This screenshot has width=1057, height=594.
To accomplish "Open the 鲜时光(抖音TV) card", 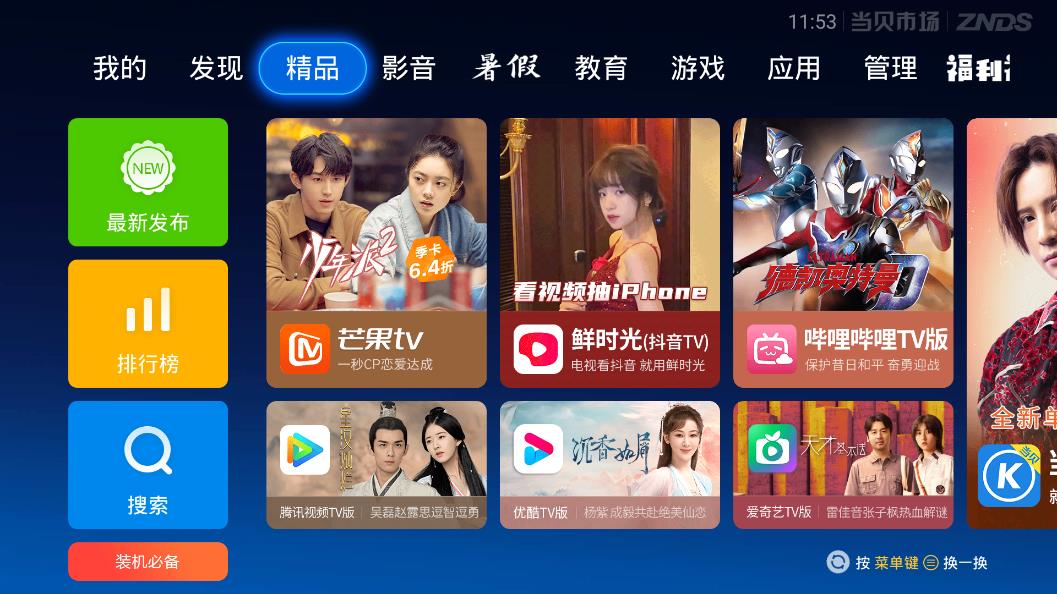I will pyautogui.click(x=610, y=253).
